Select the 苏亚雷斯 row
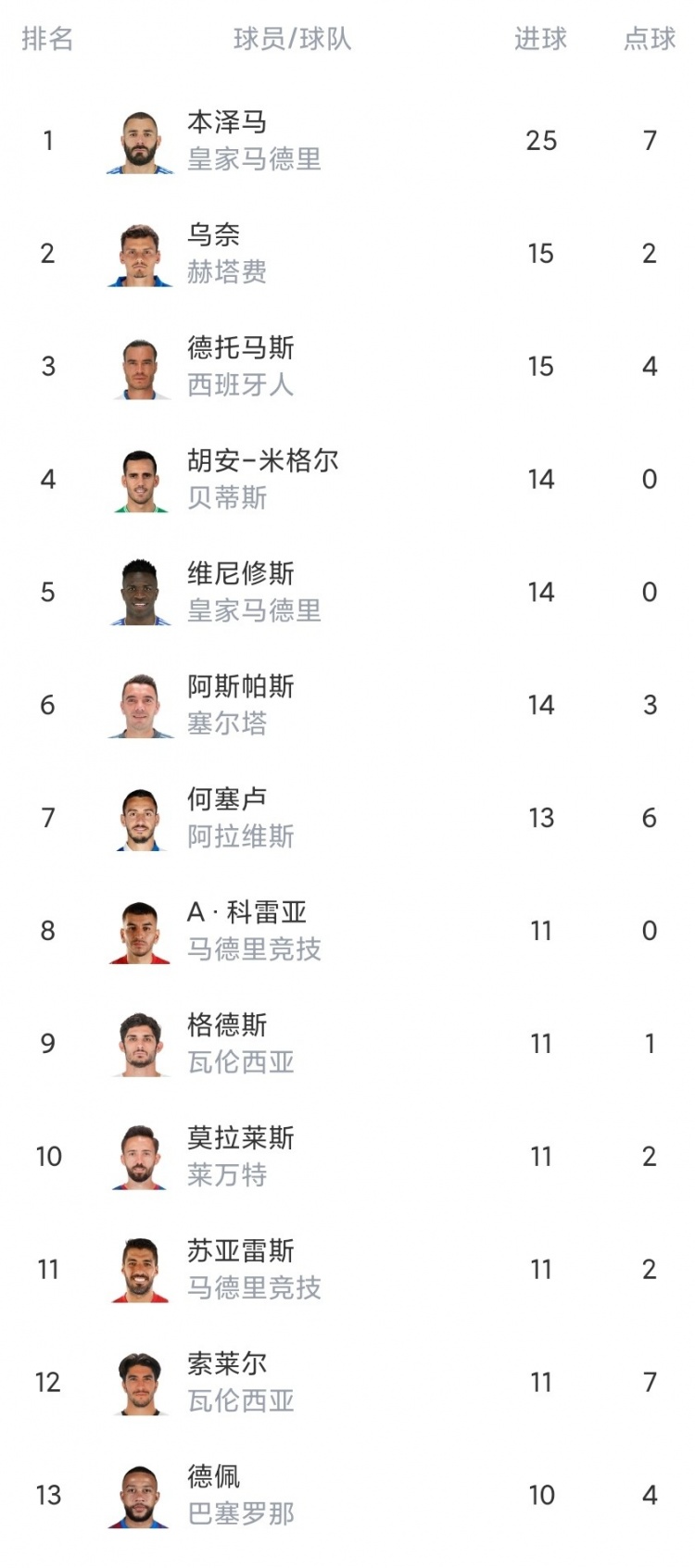Screen dimensions: 695x1568 (347, 1271)
